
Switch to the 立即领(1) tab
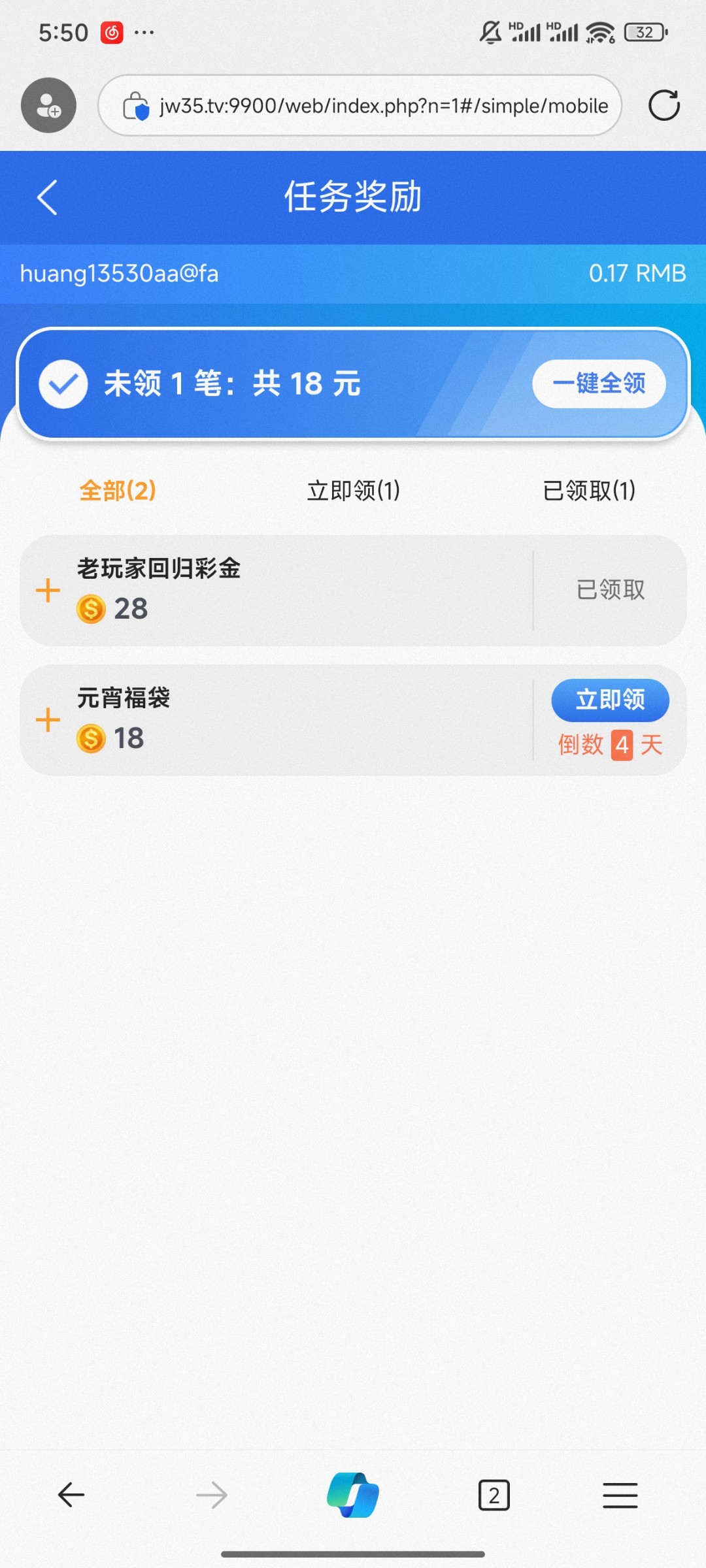pyautogui.click(x=353, y=490)
